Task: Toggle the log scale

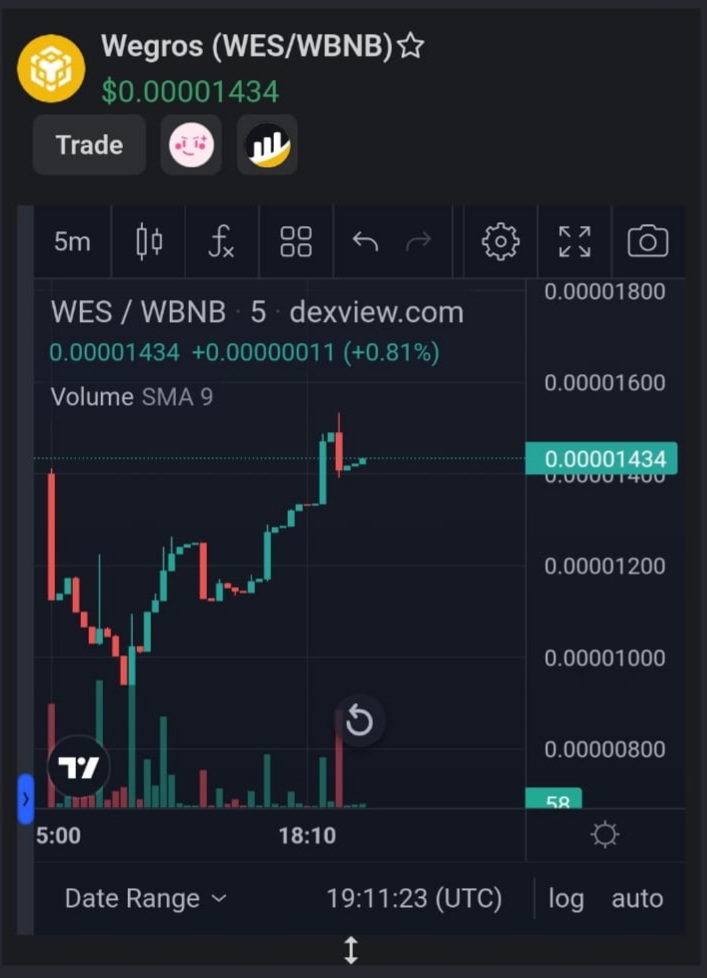Action: point(566,898)
